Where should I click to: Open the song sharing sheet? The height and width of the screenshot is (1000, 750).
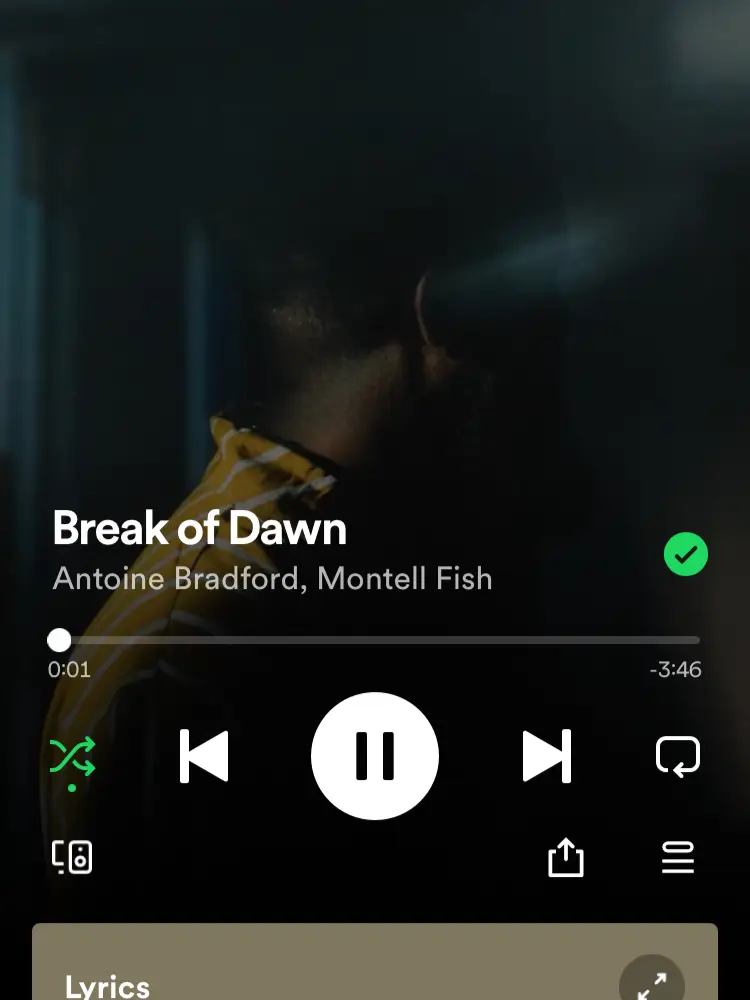point(565,857)
